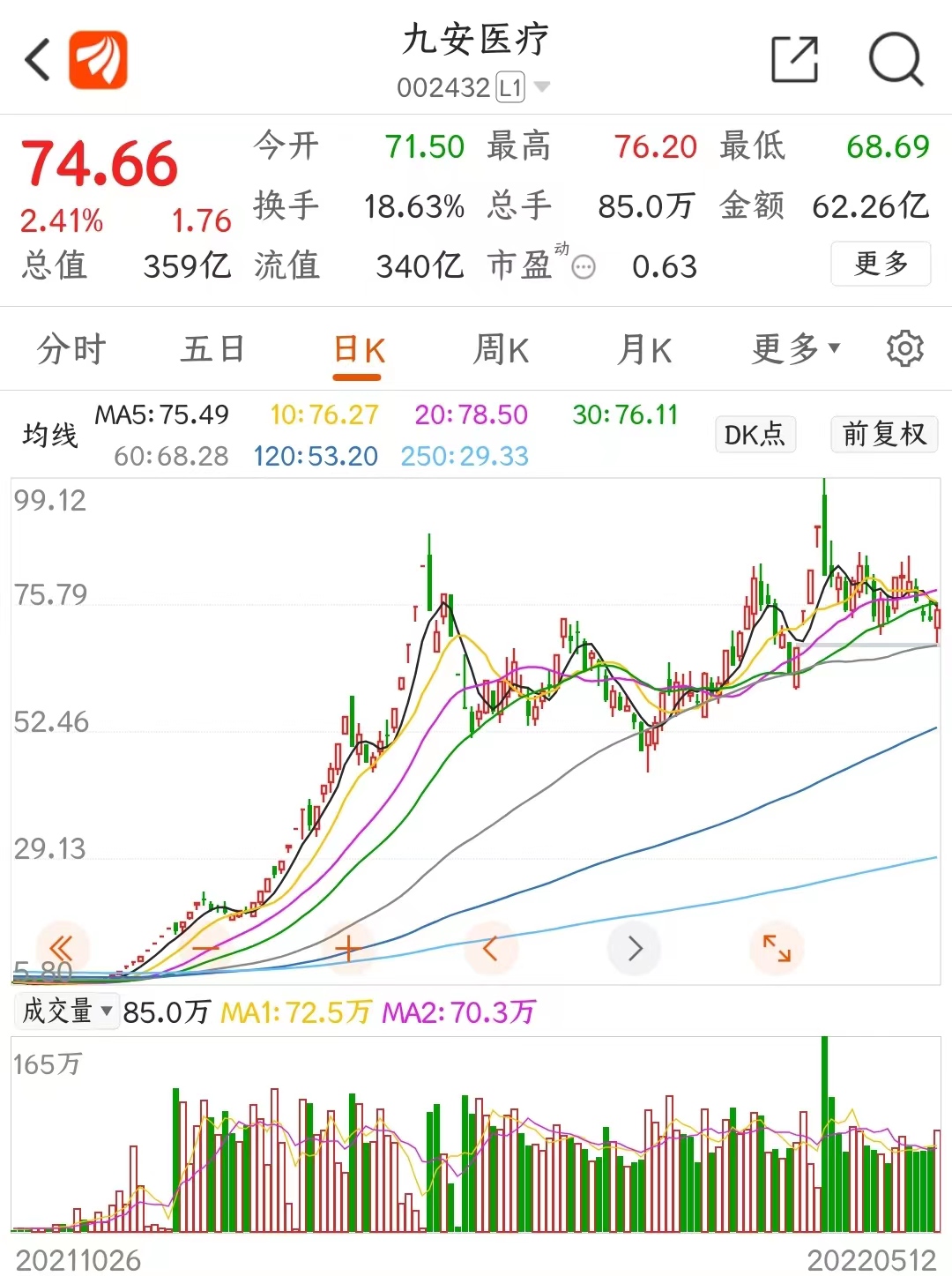
Task: Zoom out the chart with the minus icon
Action: (x=207, y=949)
